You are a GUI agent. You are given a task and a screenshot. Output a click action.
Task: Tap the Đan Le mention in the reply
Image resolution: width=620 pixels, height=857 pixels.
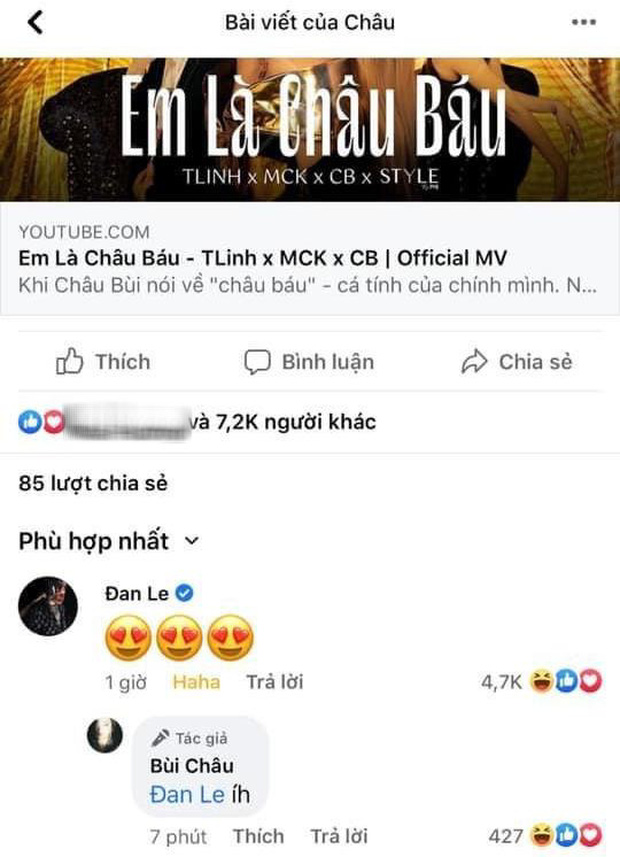click(185, 794)
